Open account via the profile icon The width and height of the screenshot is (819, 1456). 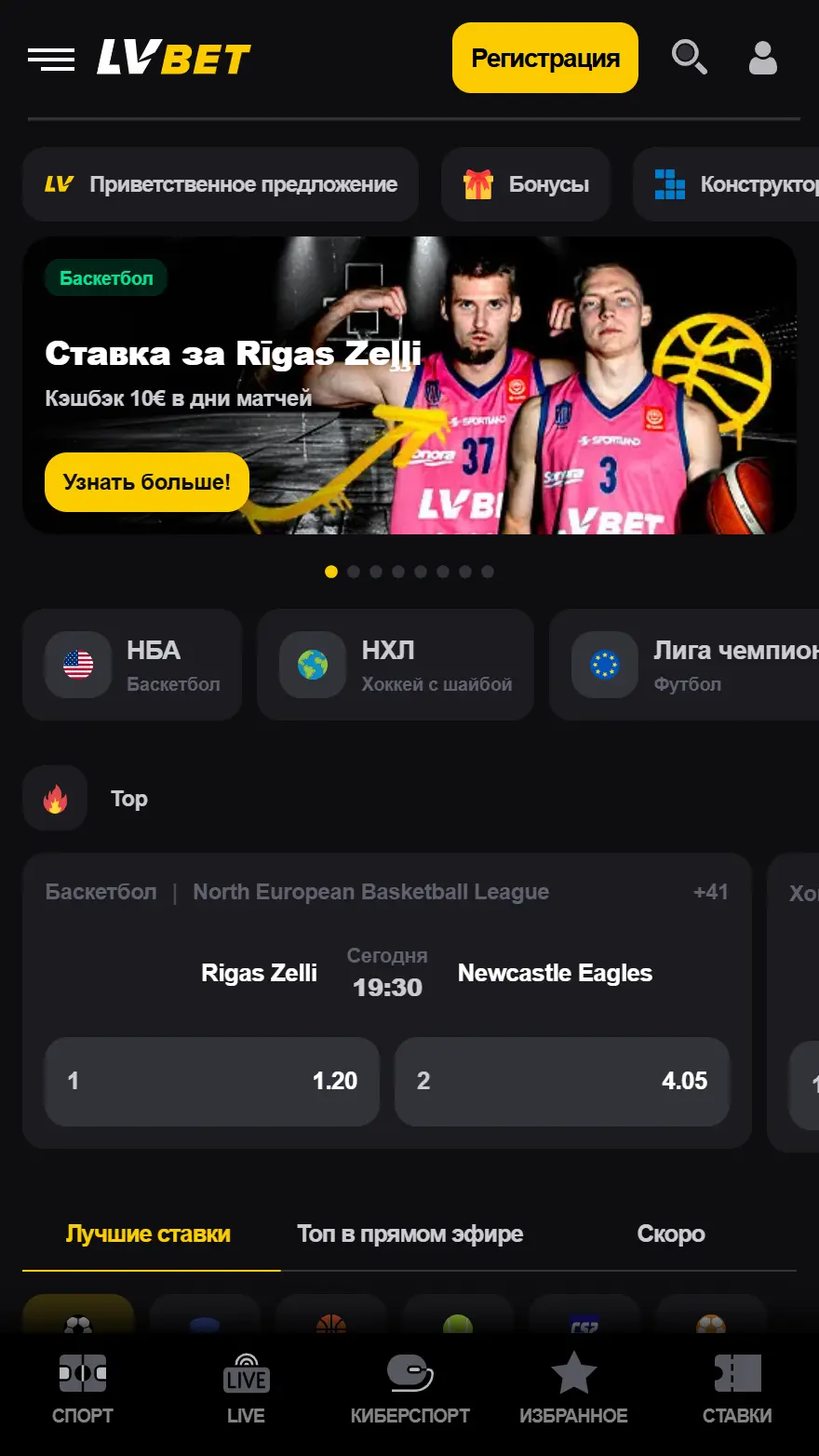762,57
